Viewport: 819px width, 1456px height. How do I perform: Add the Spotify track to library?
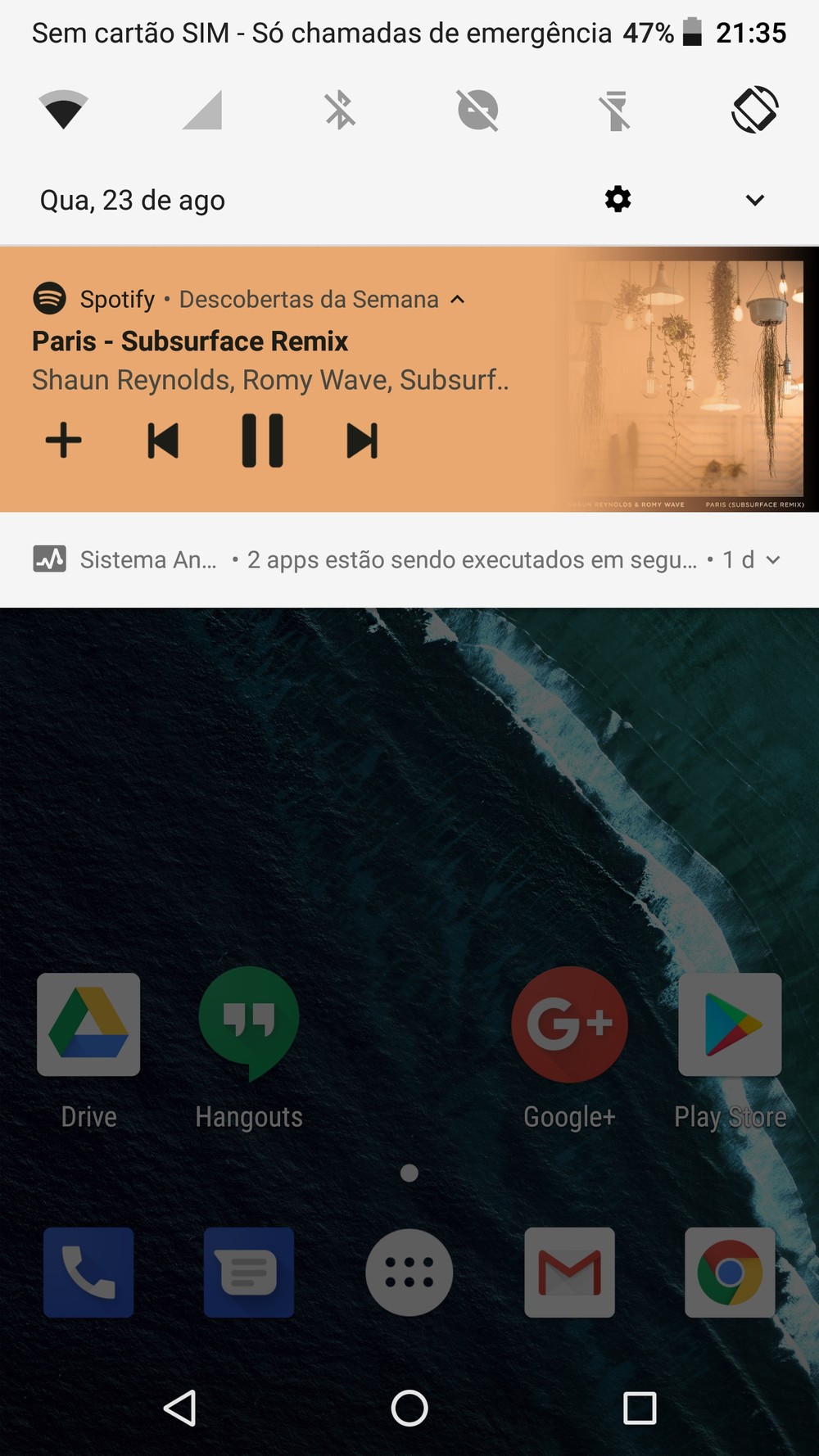click(63, 441)
